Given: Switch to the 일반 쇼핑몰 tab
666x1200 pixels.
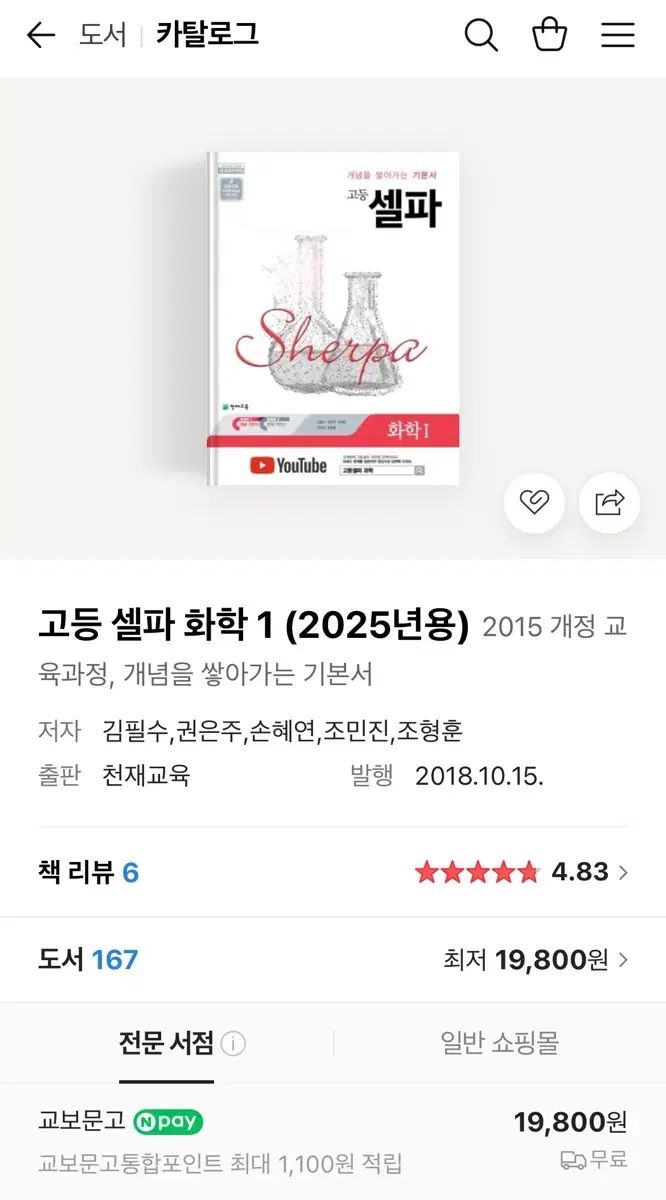Looking at the screenshot, I should 499,1043.
